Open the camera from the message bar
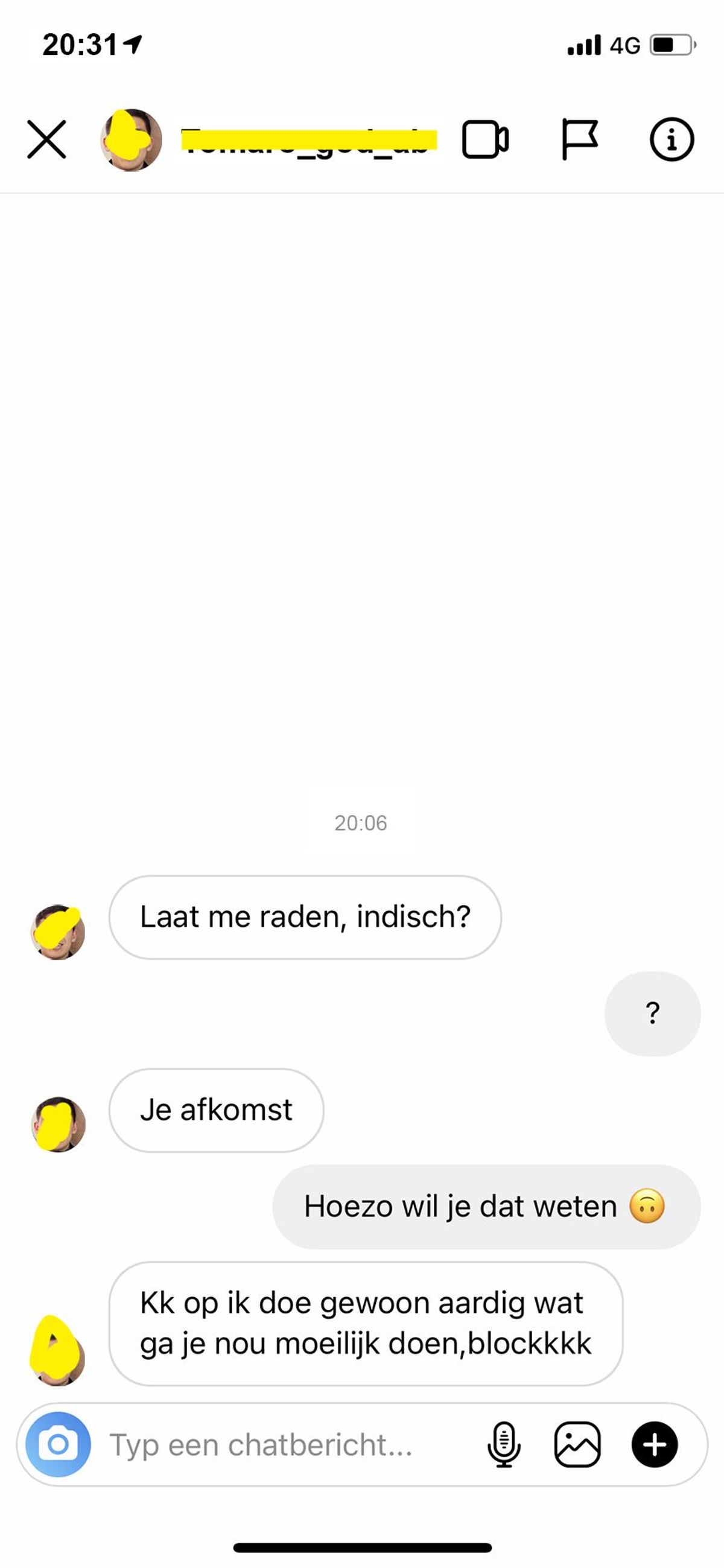The height and width of the screenshot is (1568, 724). 58,1444
